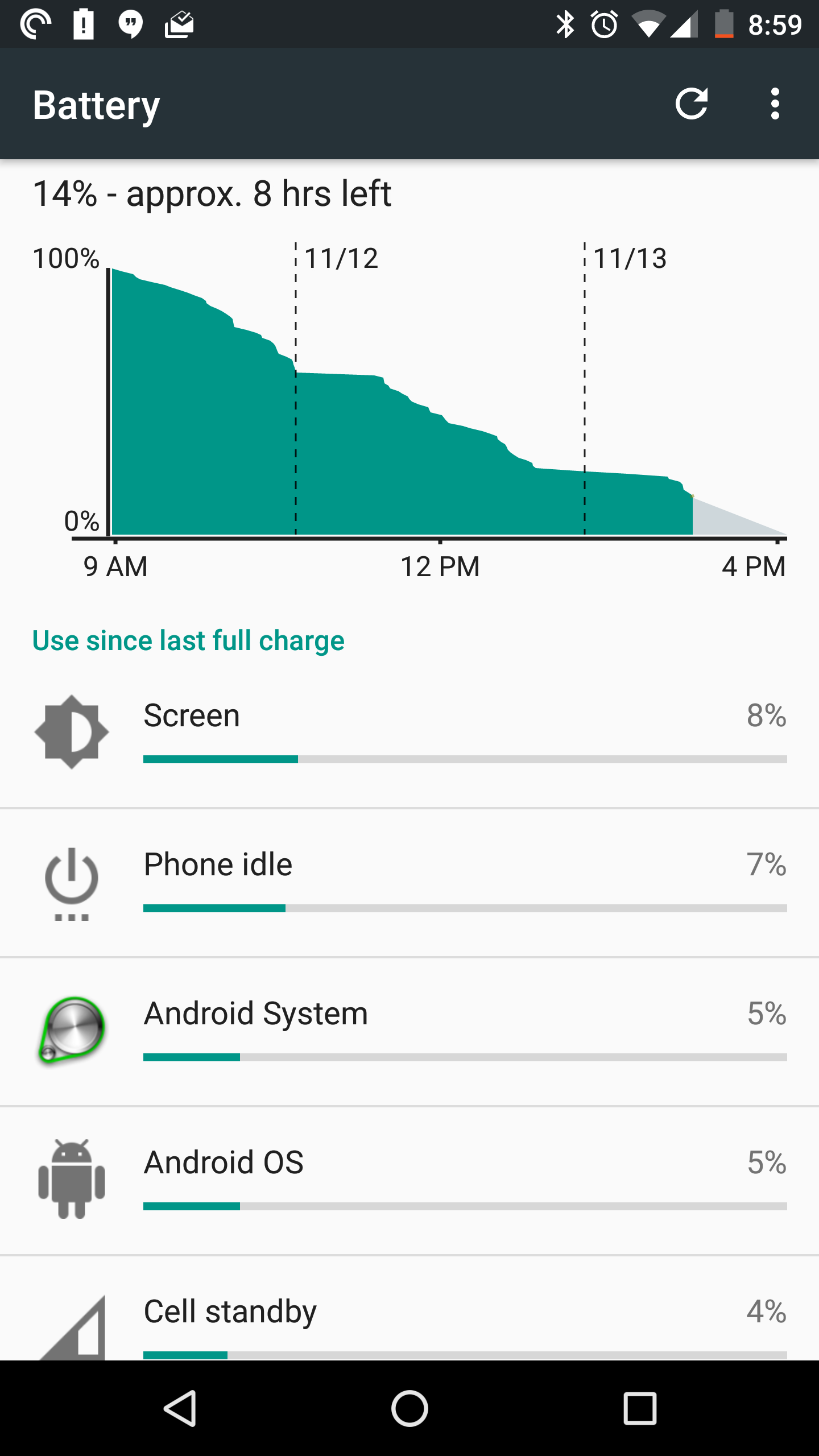View Phone idle usage details
Image resolution: width=819 pixels, height=1456 pixels.
click(x=409, y=882)
